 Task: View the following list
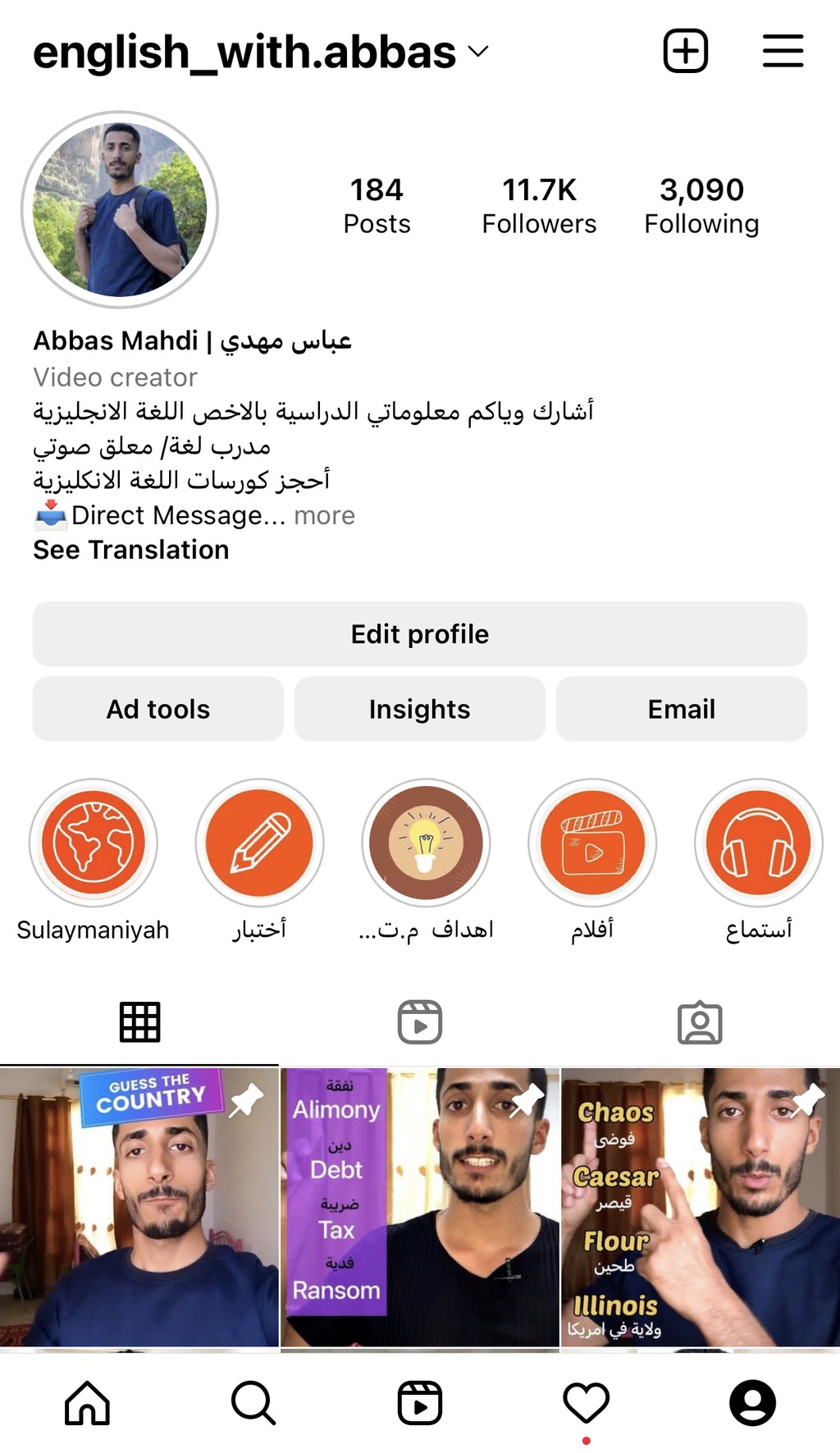(x=701, y=206)
